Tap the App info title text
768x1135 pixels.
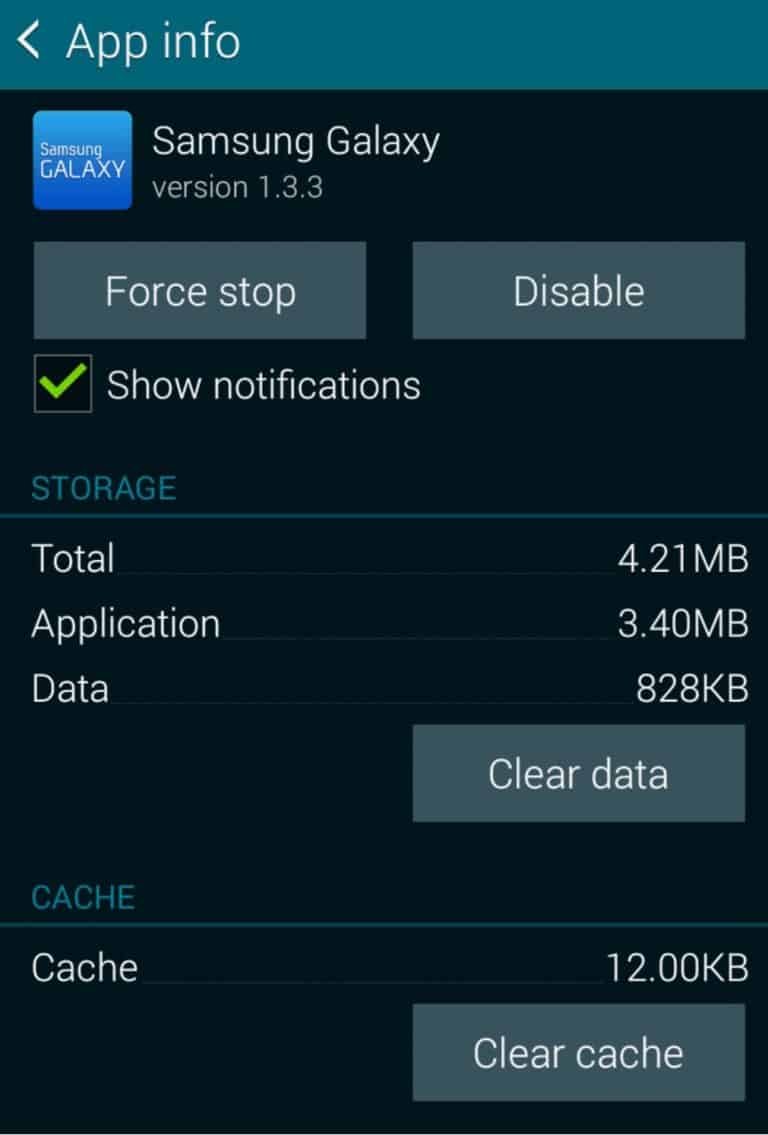coord(152,42)
